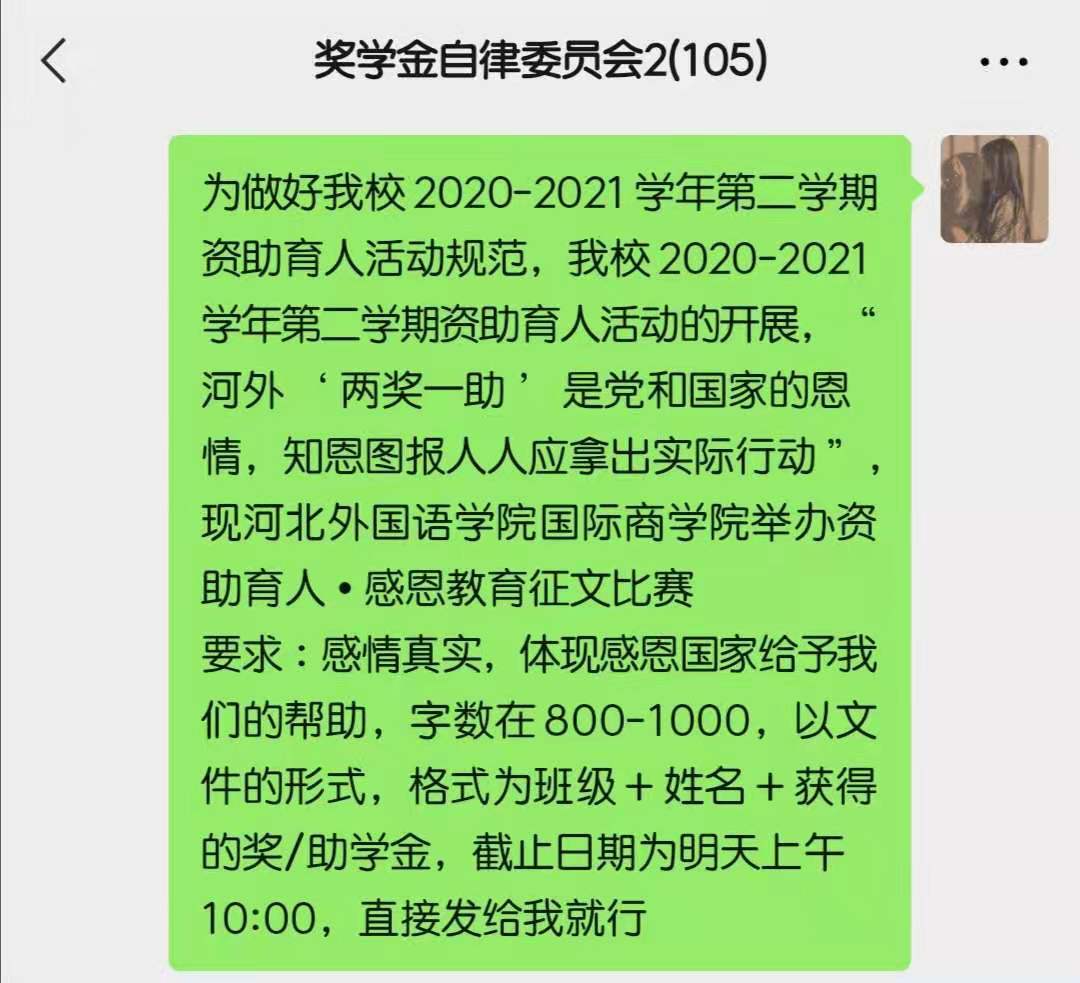The height and width of the screenshot is (983, 1080).
Task: Open the group chat info menu
Action: (1003, 63)
